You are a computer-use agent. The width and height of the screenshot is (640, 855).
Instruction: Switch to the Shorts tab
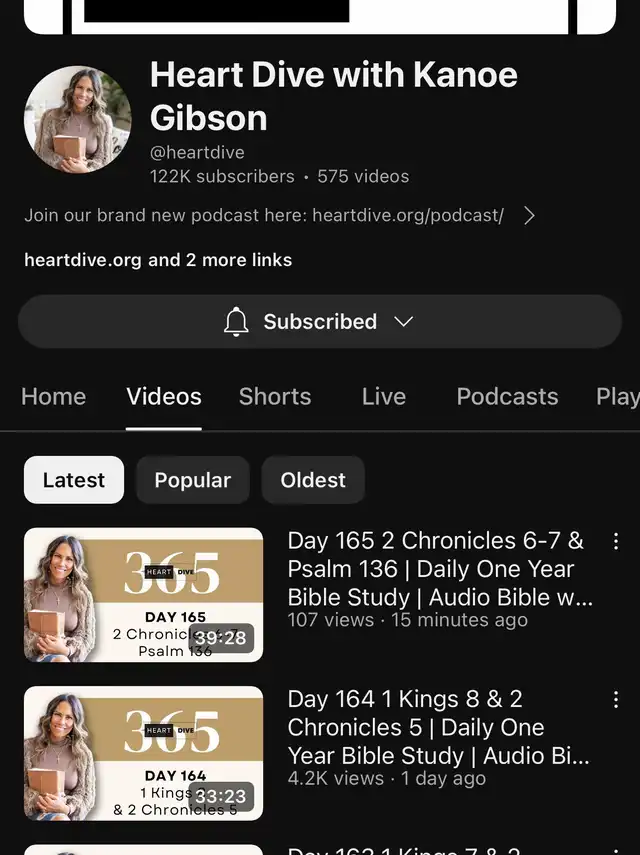click(275, 397)
